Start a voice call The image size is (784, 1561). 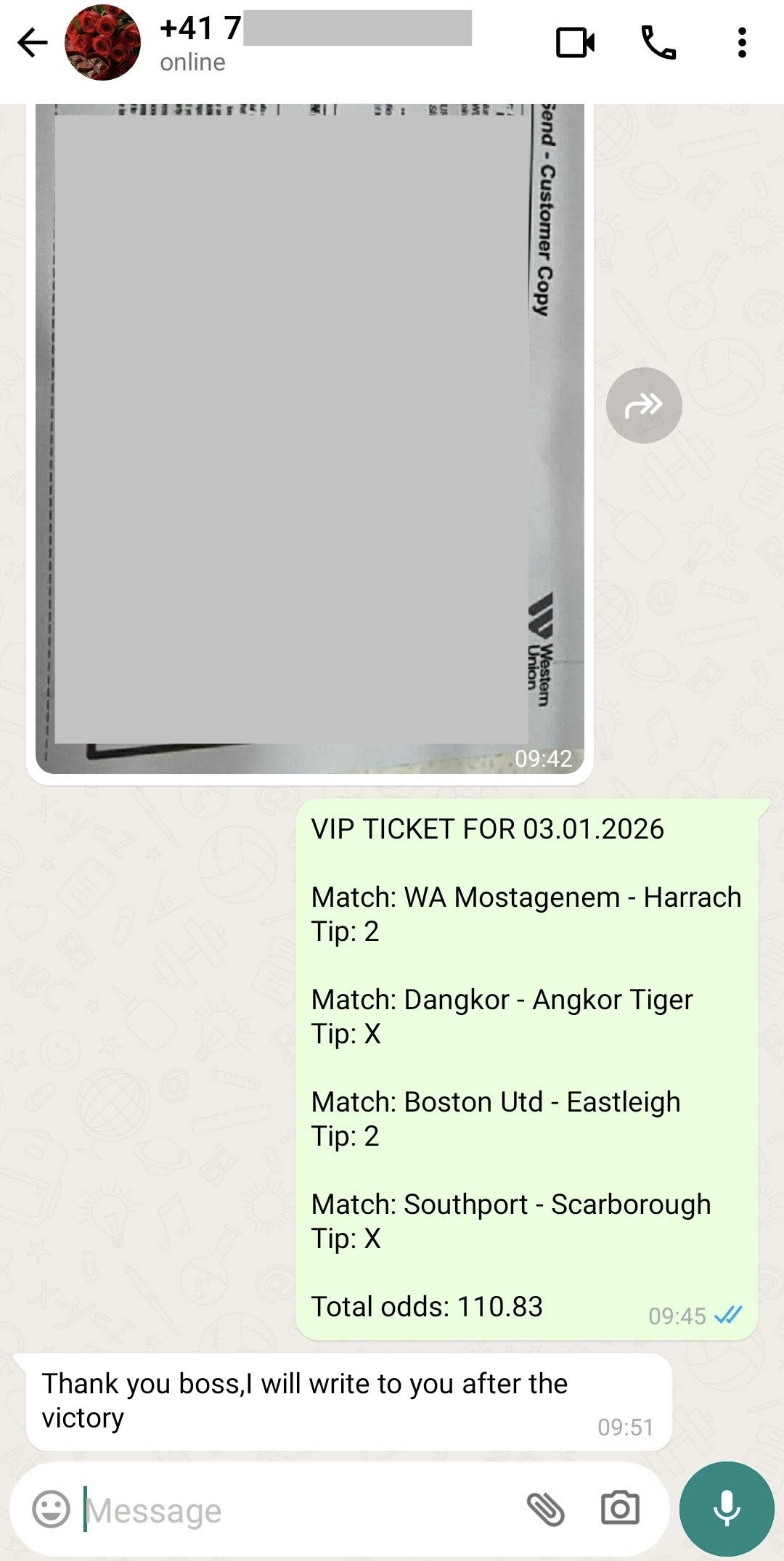tap(658, 43)
